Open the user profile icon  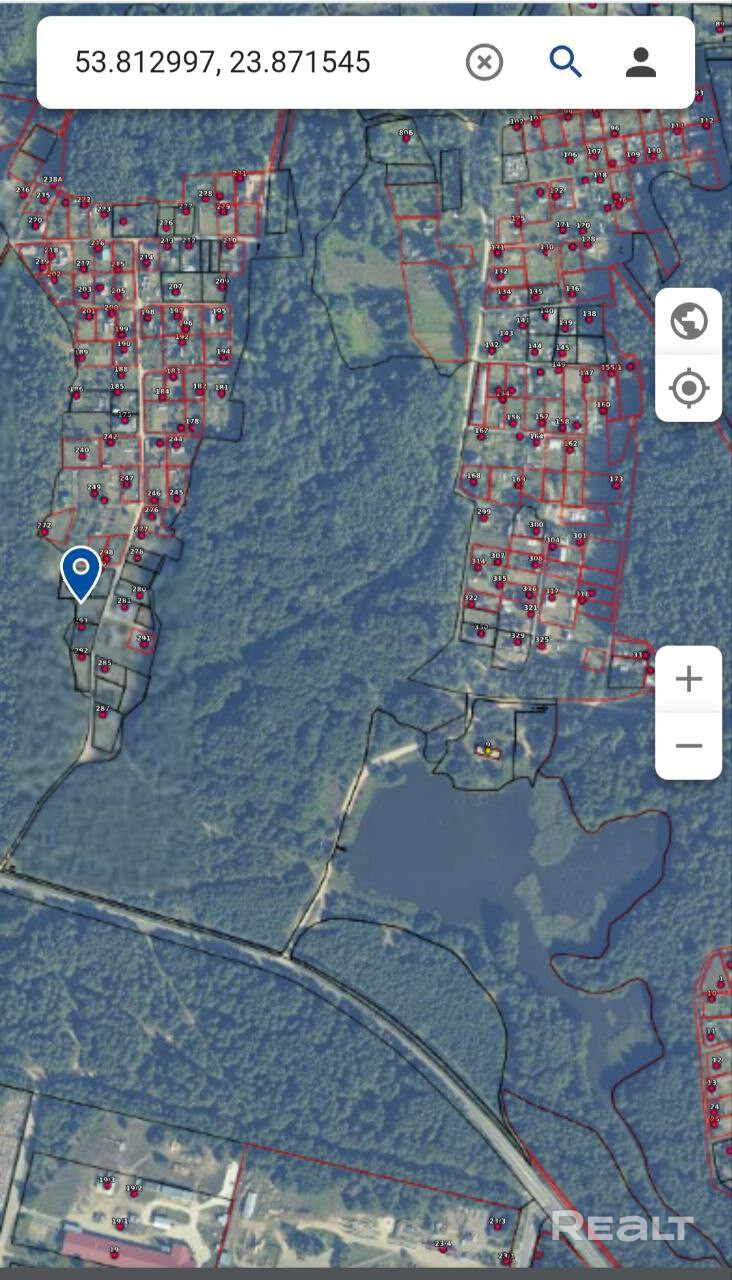point(641,62)
